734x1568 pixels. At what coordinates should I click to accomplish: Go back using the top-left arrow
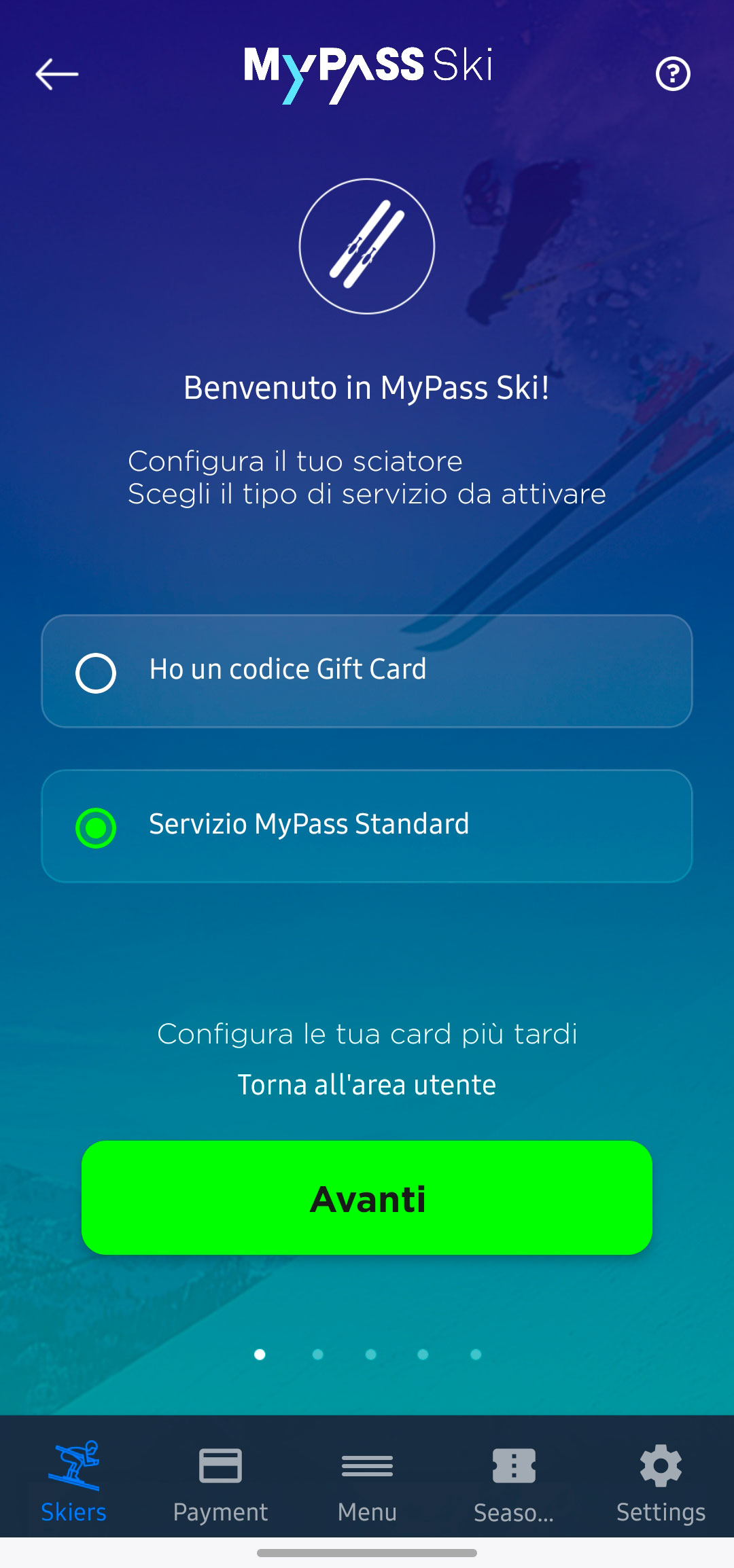[x=57, y=74]
